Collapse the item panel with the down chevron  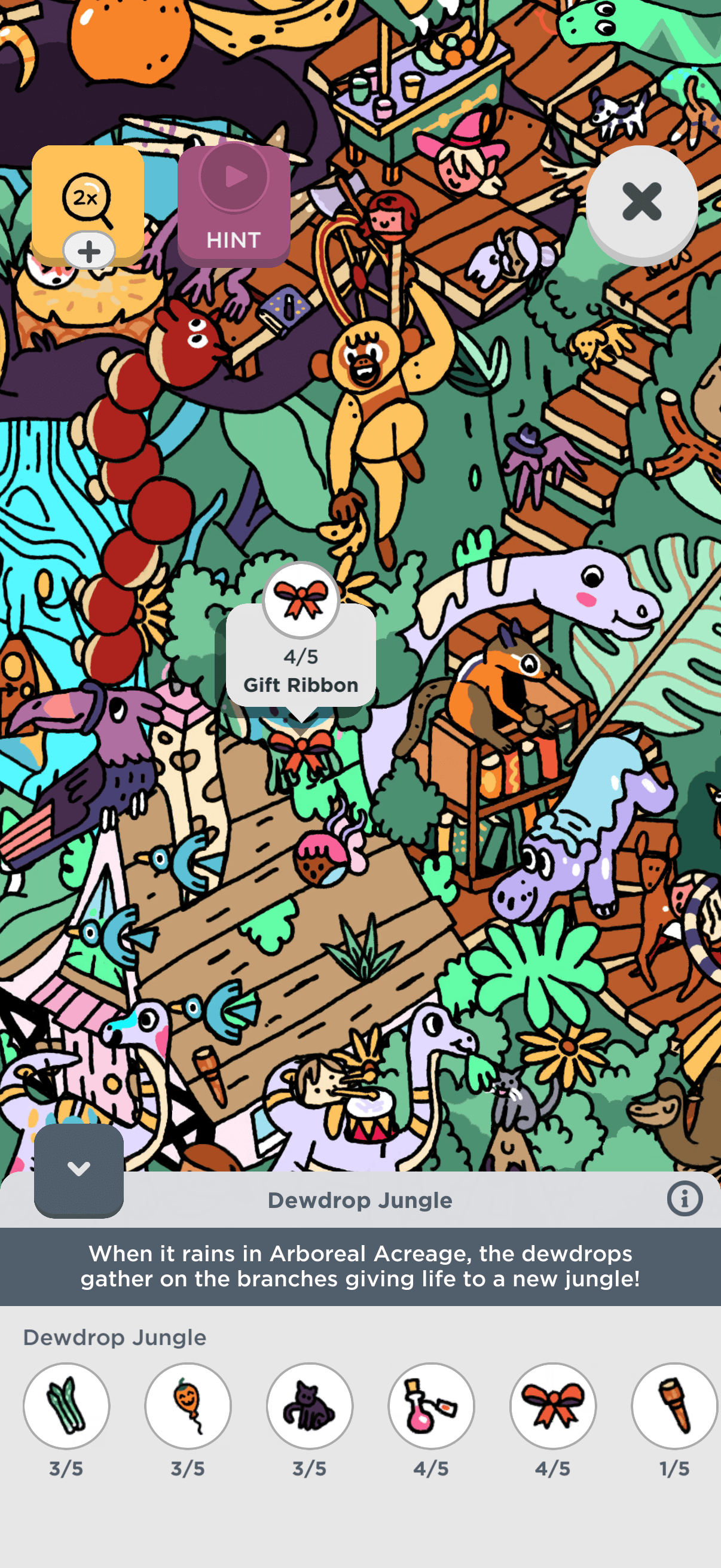[78, 1169]
